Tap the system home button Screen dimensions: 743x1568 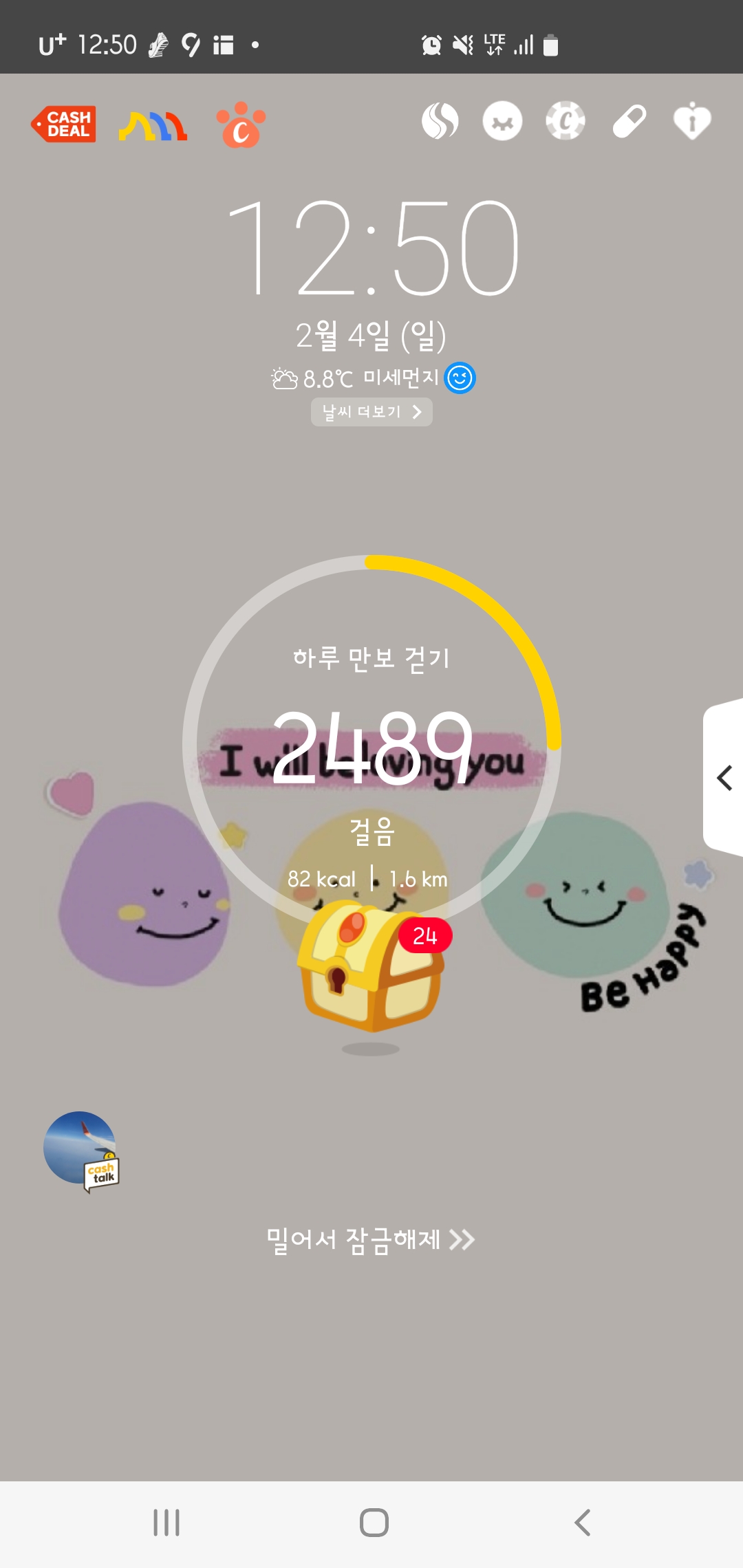click(x=374, y=1523)
